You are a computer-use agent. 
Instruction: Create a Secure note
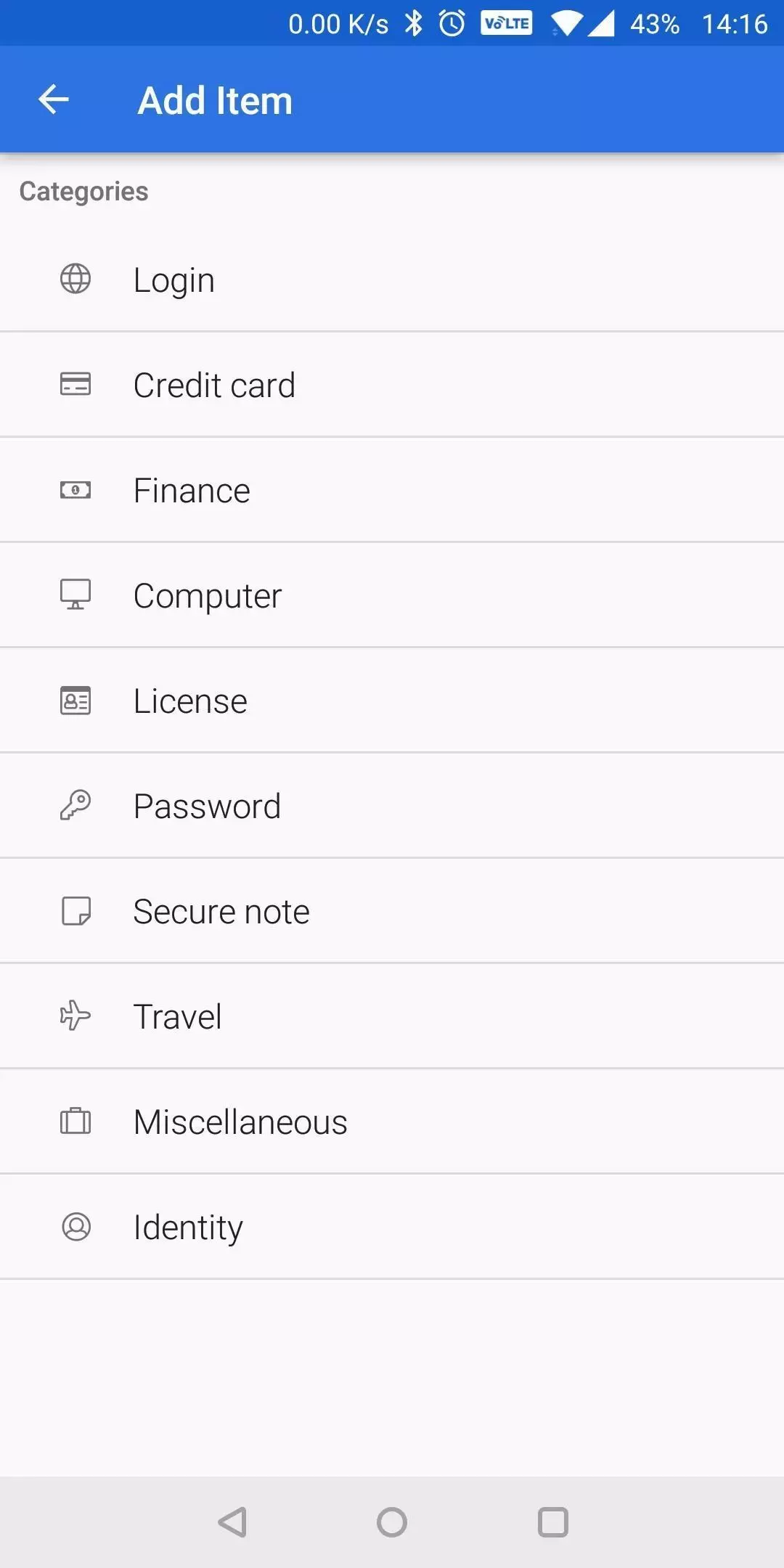392,911
